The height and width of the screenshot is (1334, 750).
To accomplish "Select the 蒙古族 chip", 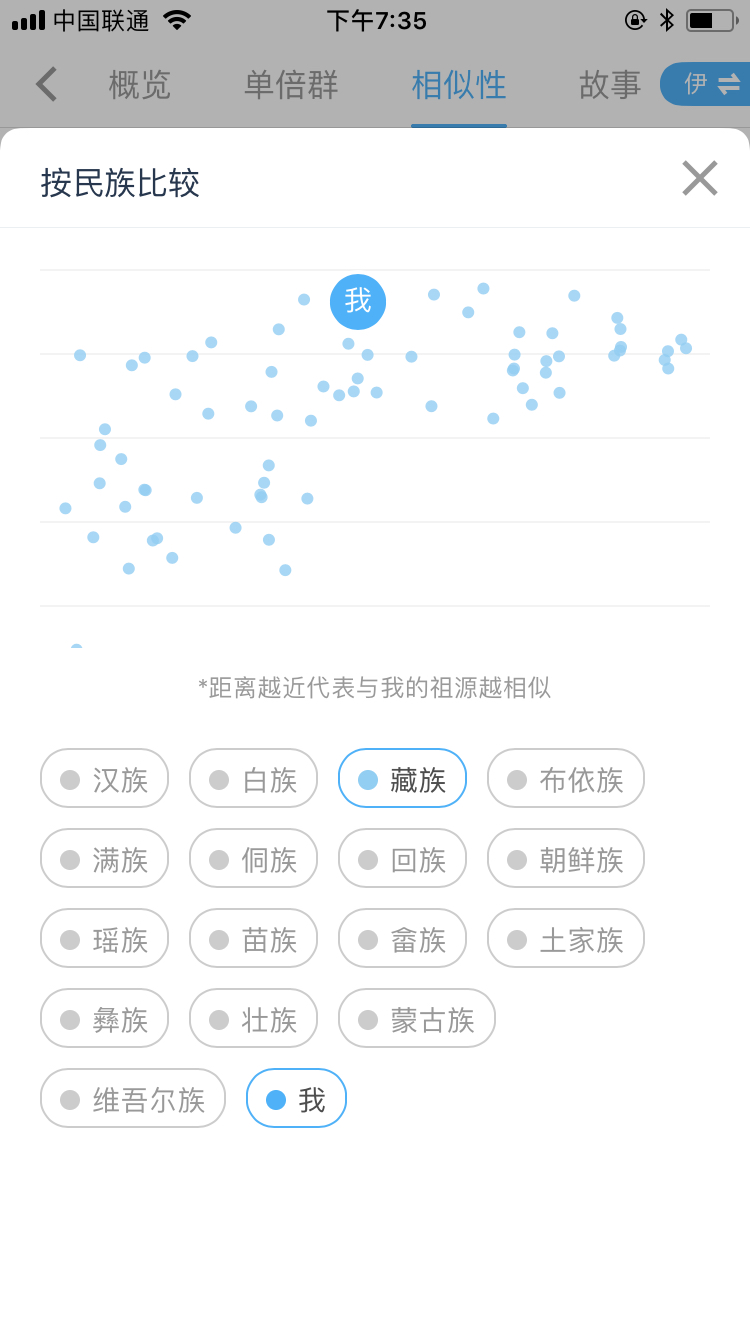I will 417,1018.
